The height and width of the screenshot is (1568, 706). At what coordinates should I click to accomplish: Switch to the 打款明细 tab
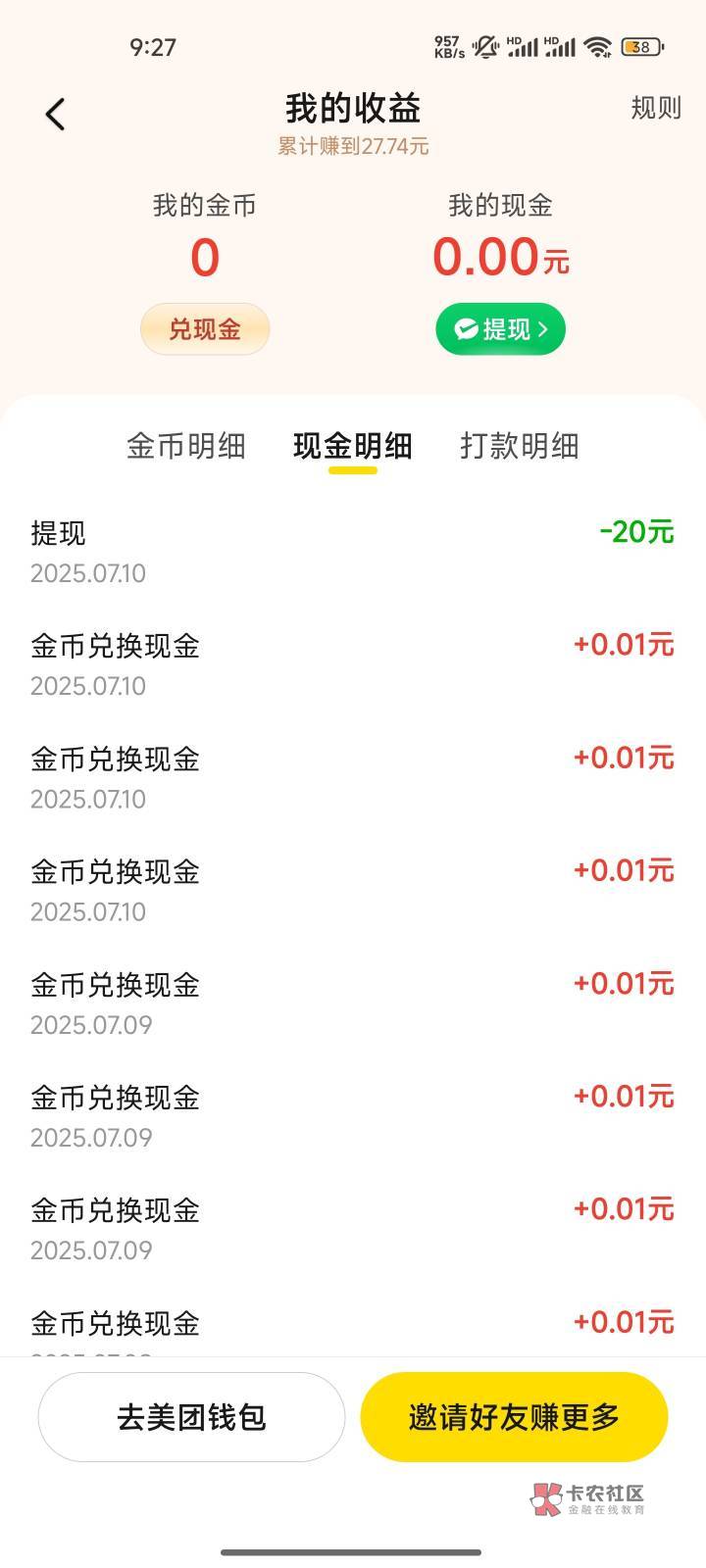pyautogui.click(x=519, y=446)
